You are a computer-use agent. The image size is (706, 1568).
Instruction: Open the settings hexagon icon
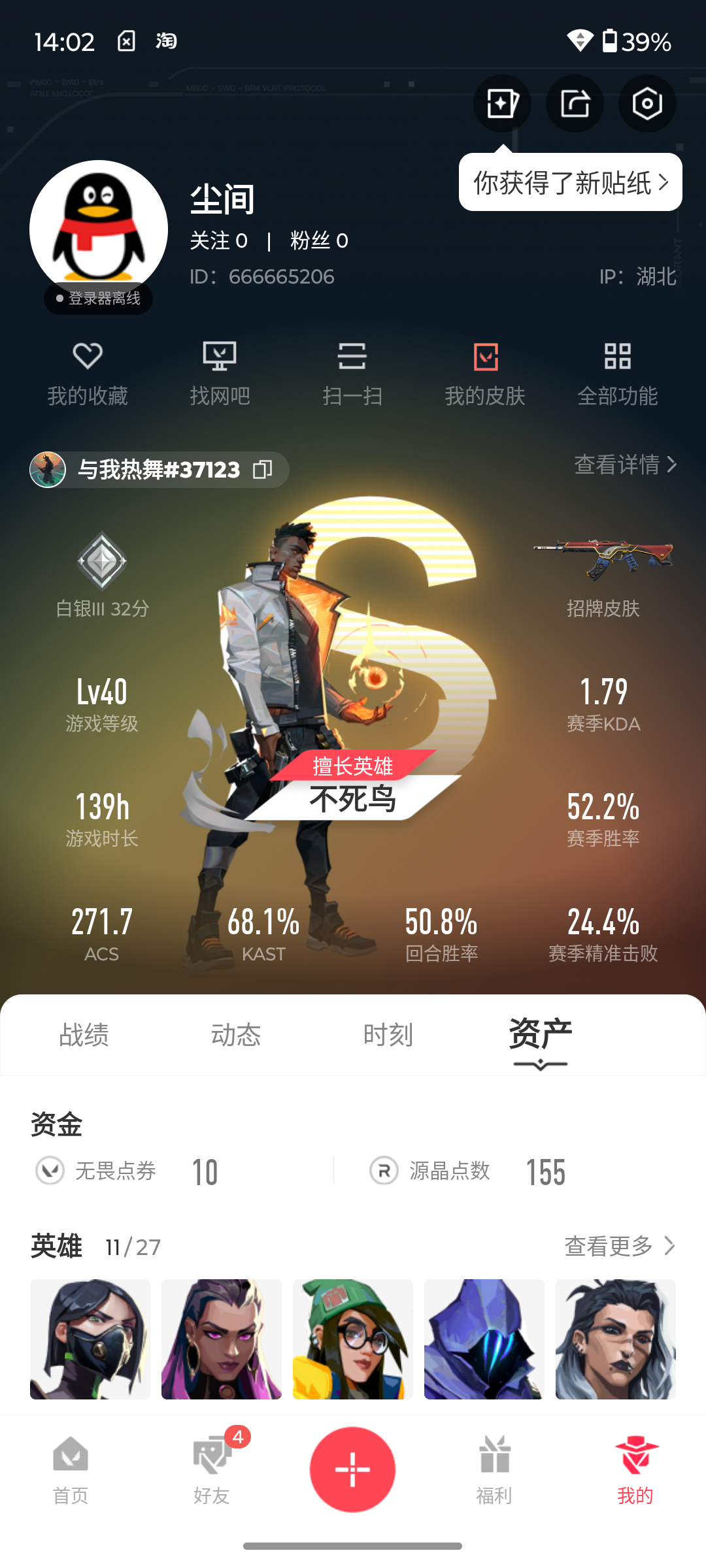[x=647, y=104]
